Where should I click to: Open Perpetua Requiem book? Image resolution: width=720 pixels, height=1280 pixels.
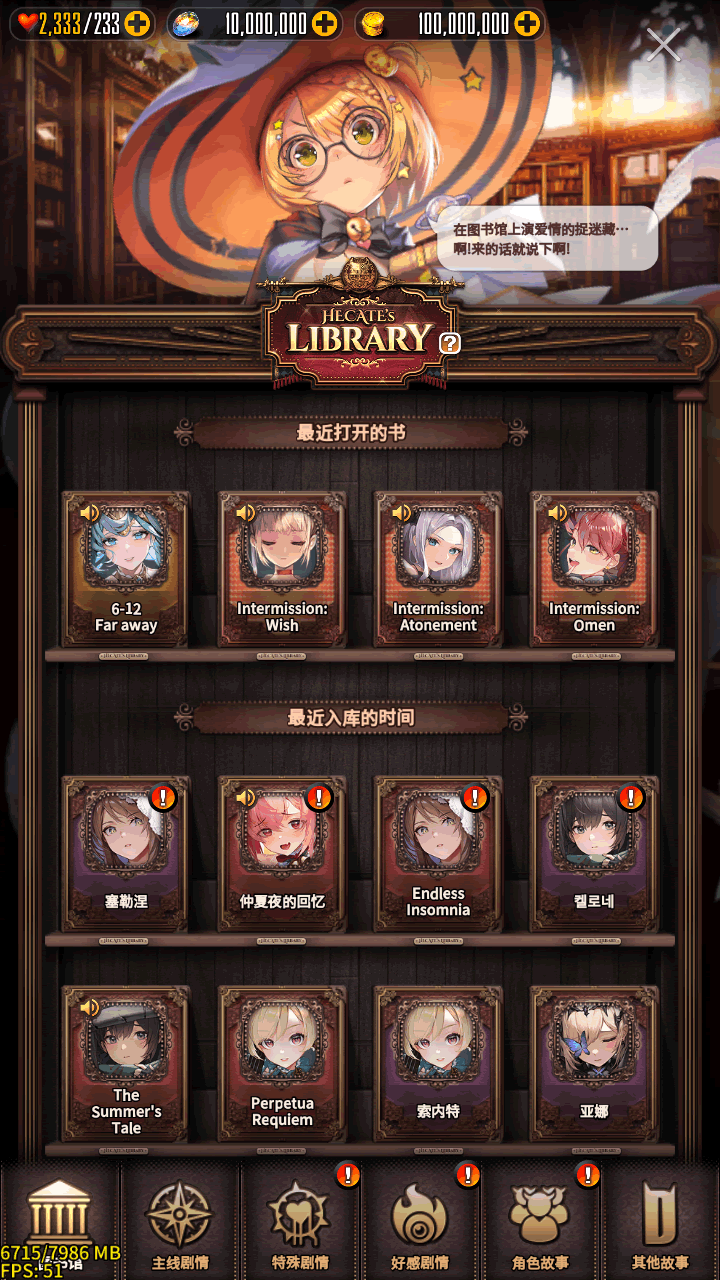[x=282, y=1065]
